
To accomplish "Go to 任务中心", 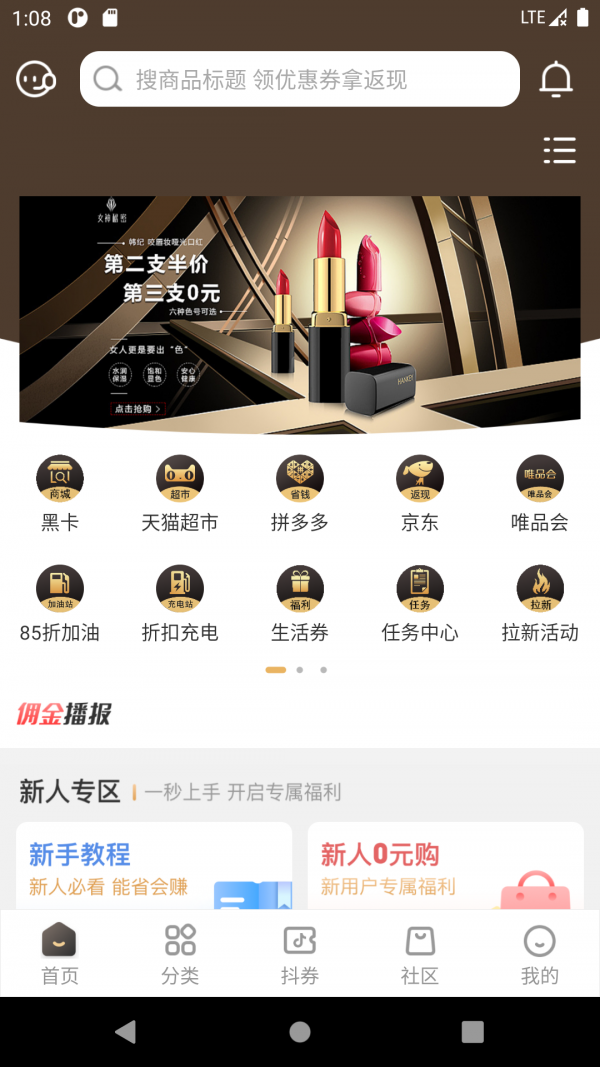I will (420, 602).
